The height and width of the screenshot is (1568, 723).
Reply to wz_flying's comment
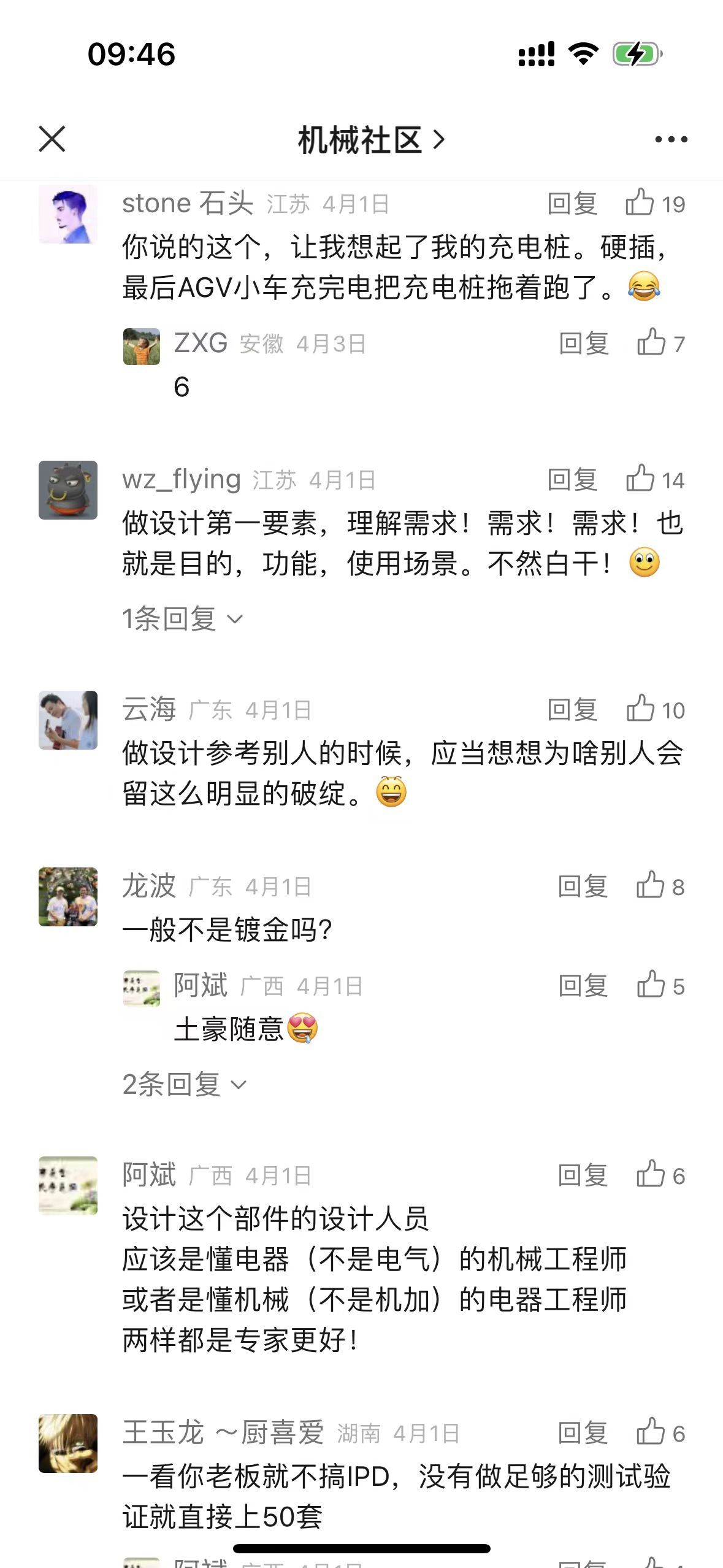click(x=572, y=480)
